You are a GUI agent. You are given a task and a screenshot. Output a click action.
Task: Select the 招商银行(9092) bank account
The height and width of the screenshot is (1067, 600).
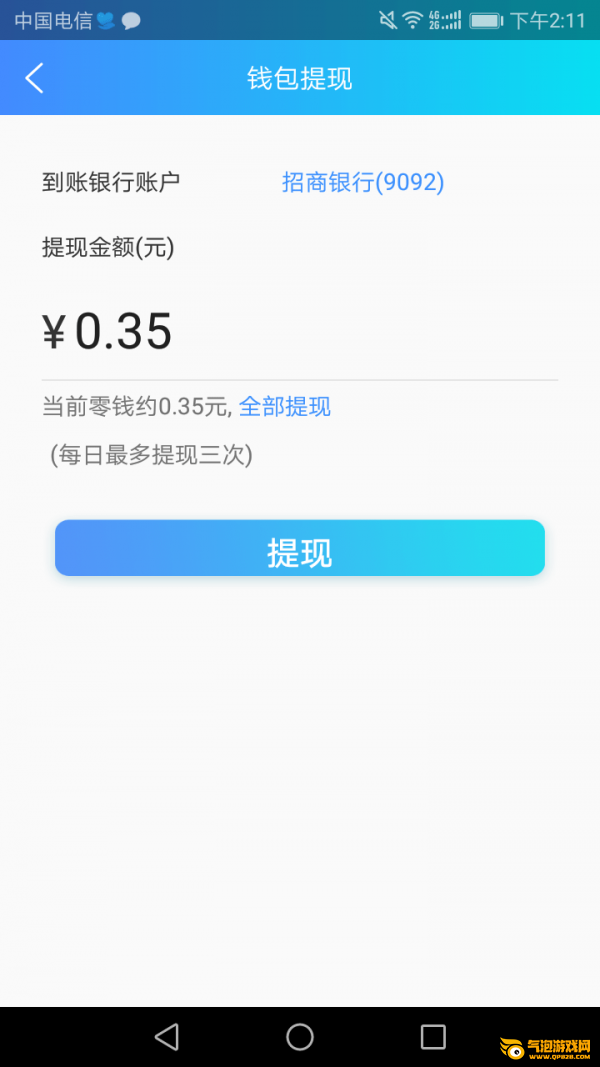click(362, 182)
